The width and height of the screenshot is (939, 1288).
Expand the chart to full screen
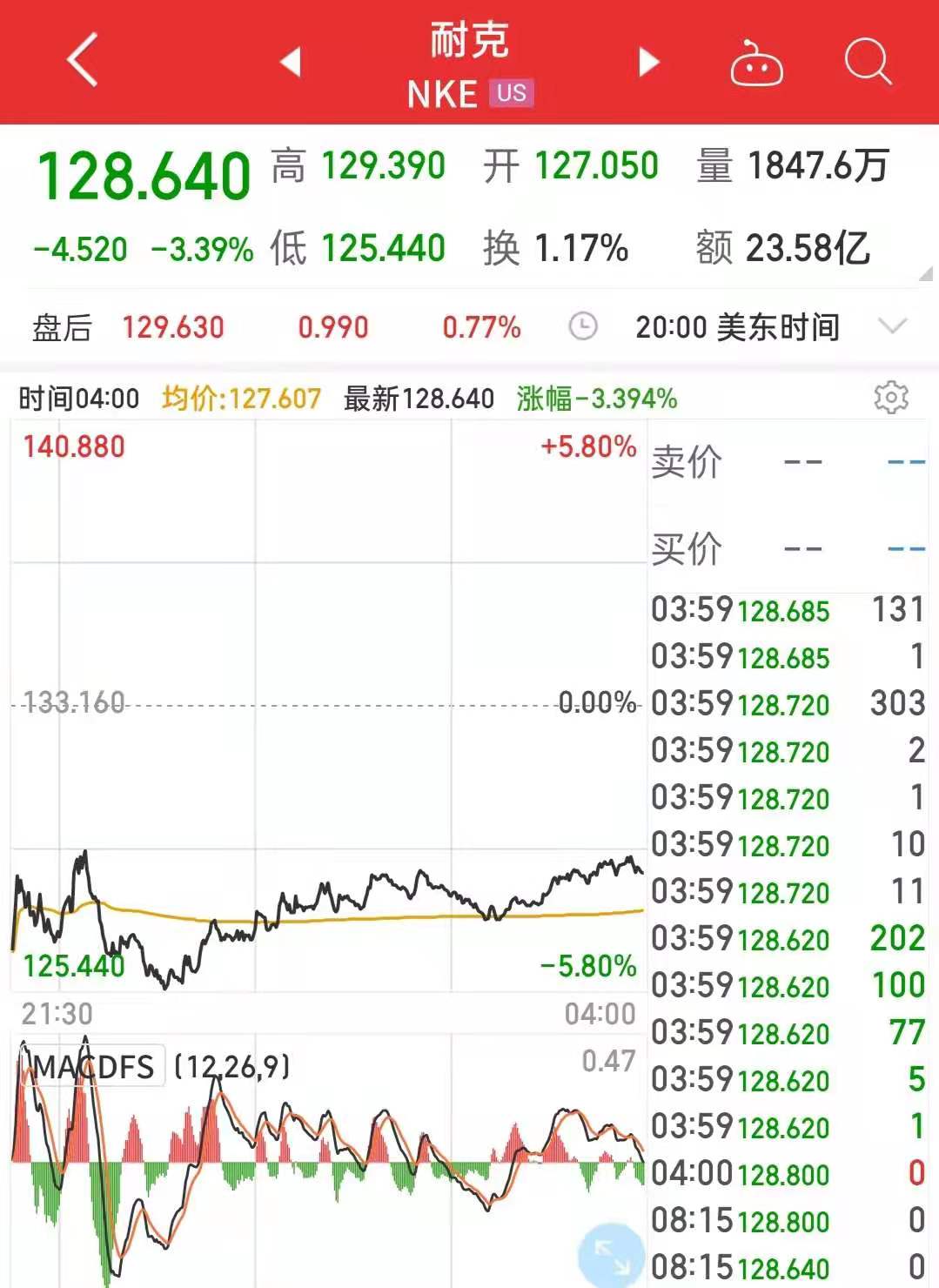pos(613,1258)
